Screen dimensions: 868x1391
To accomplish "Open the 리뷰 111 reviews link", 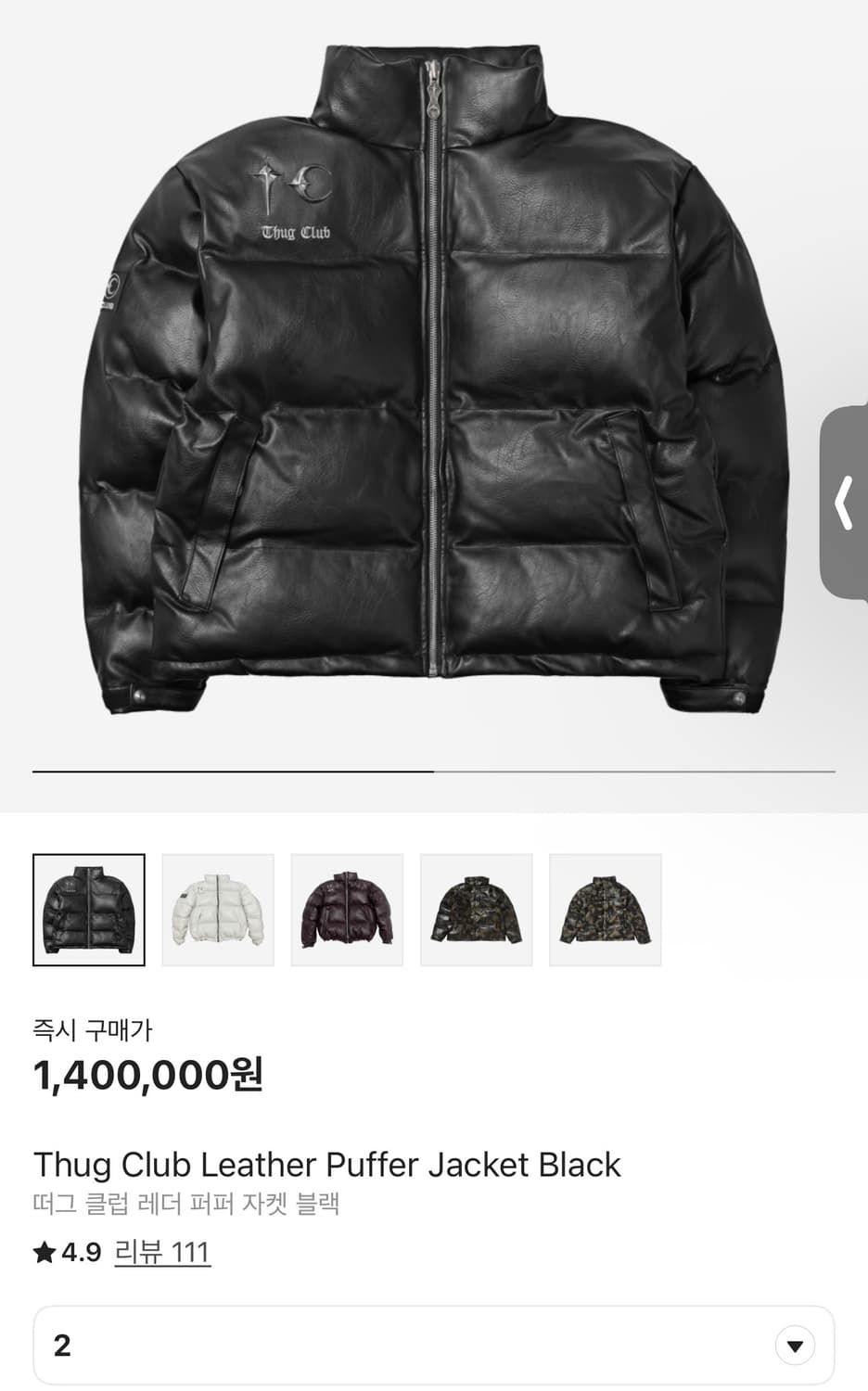I will tap(162, 1253).
